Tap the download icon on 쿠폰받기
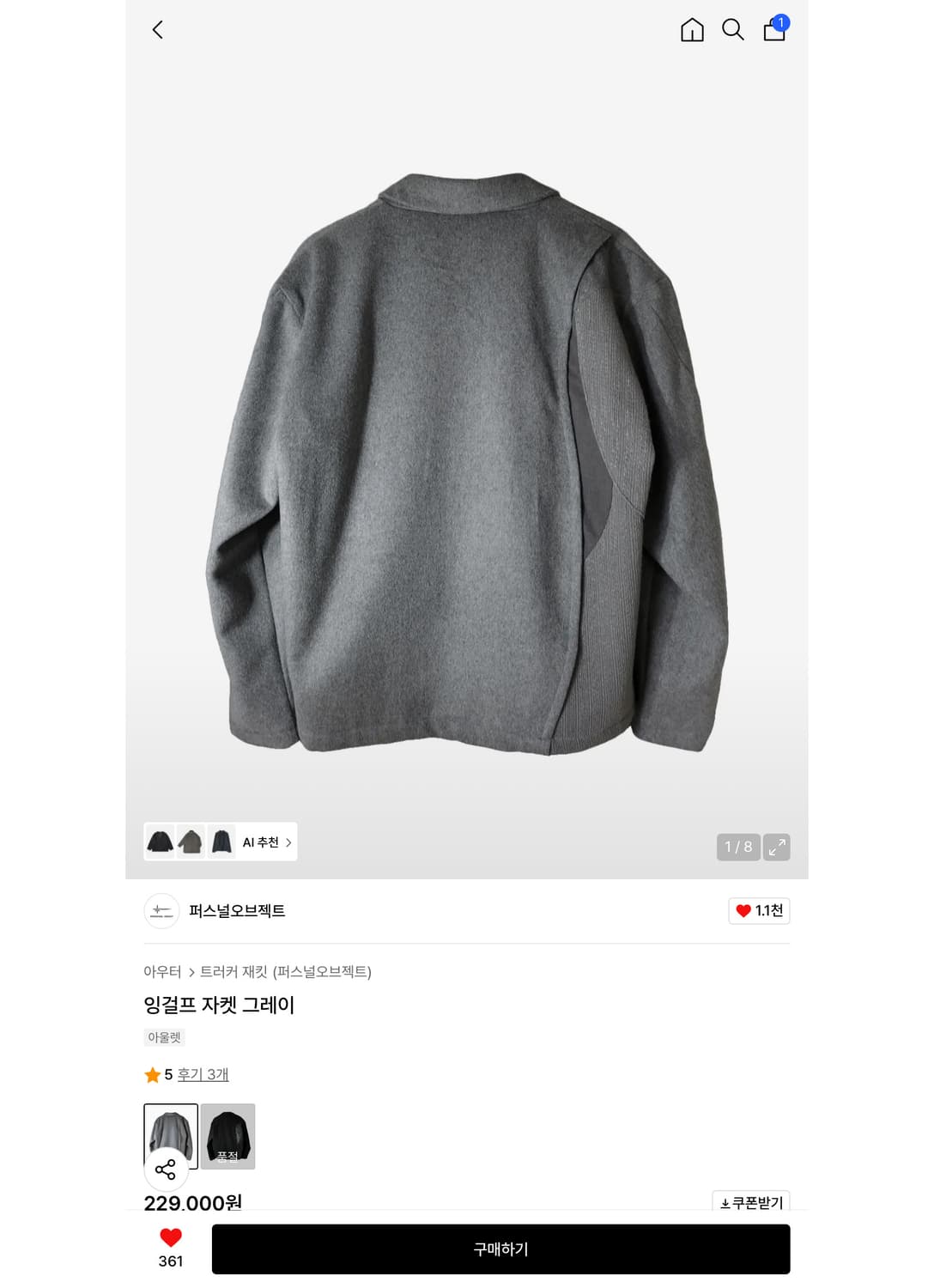Screen dimensions: 934x1288 click(x=725, y=1203)
